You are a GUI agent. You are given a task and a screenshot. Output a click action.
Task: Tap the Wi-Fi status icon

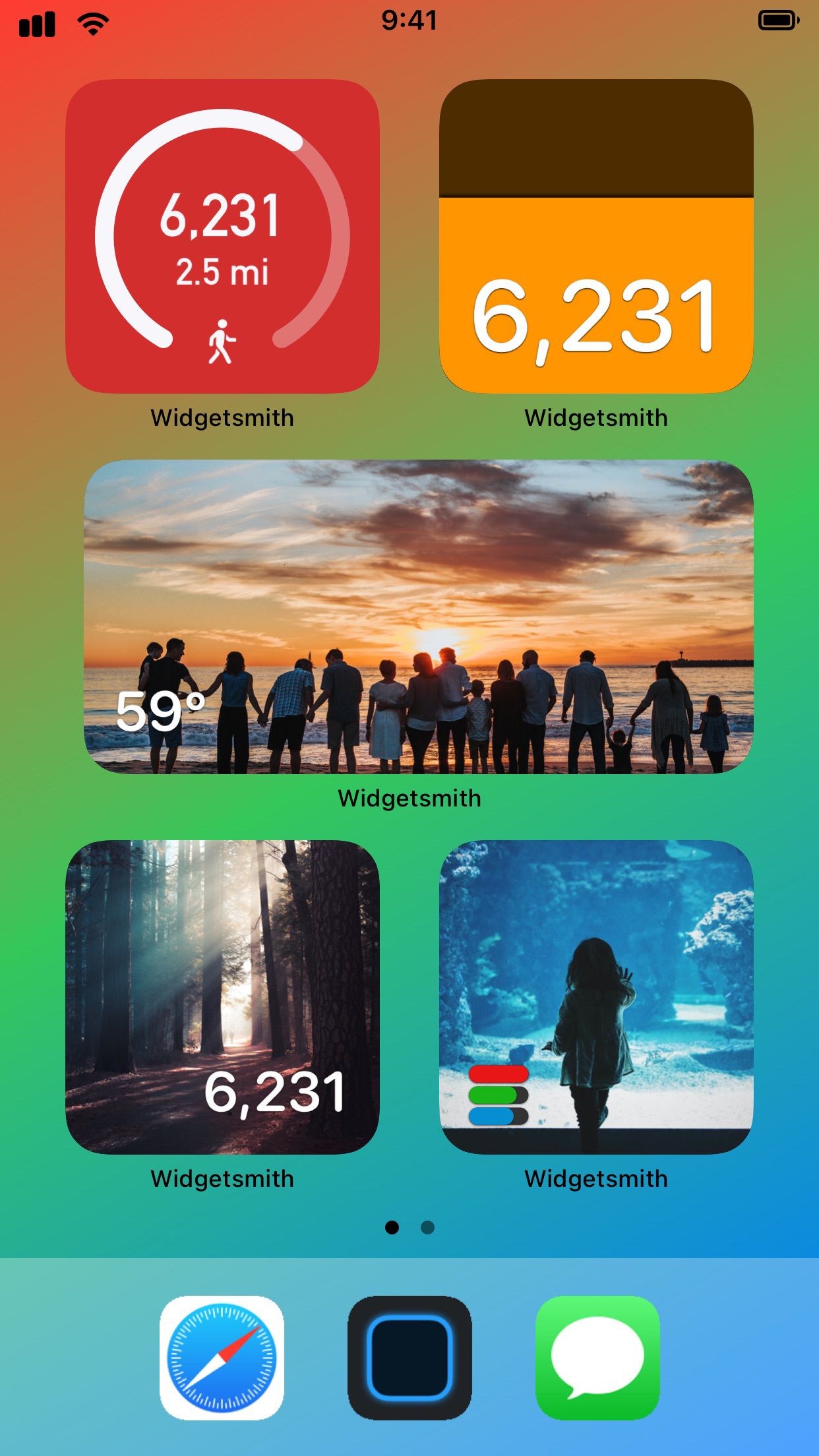click(90, 20)
